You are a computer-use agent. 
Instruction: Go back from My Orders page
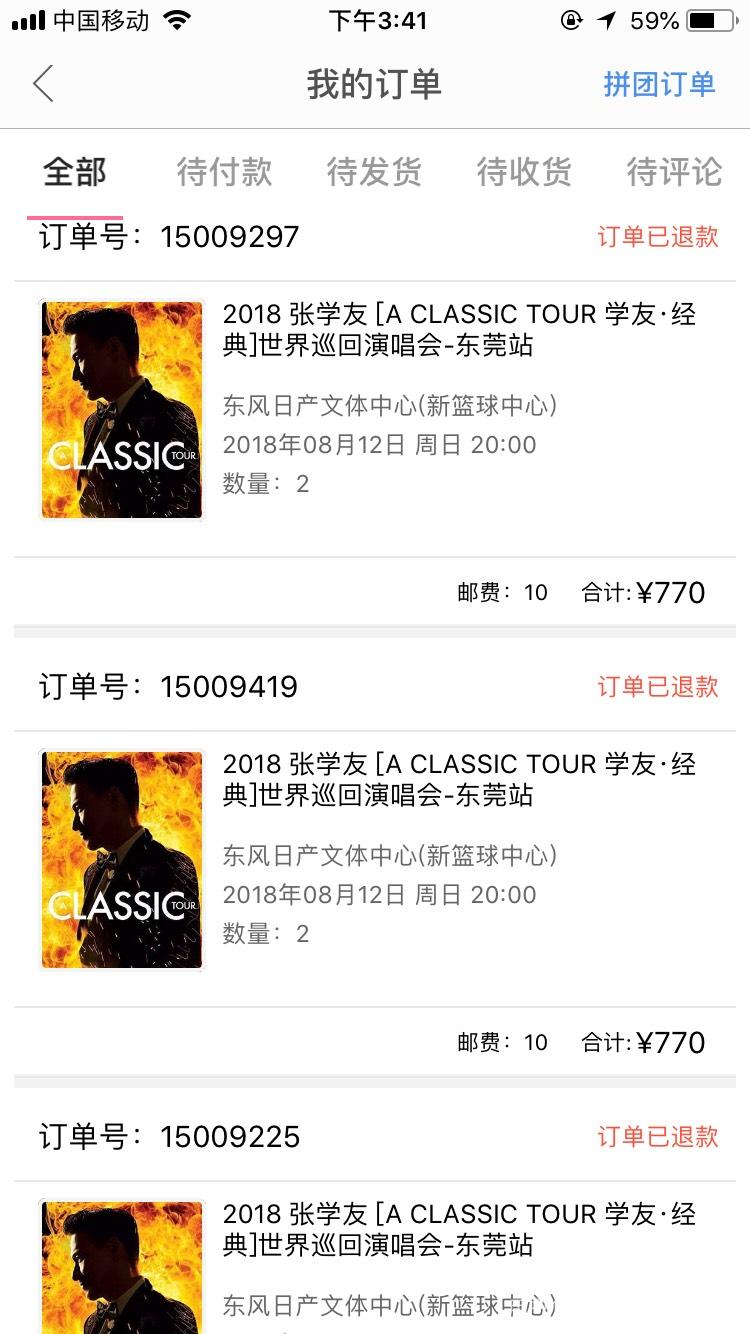(x=43, y=84)
